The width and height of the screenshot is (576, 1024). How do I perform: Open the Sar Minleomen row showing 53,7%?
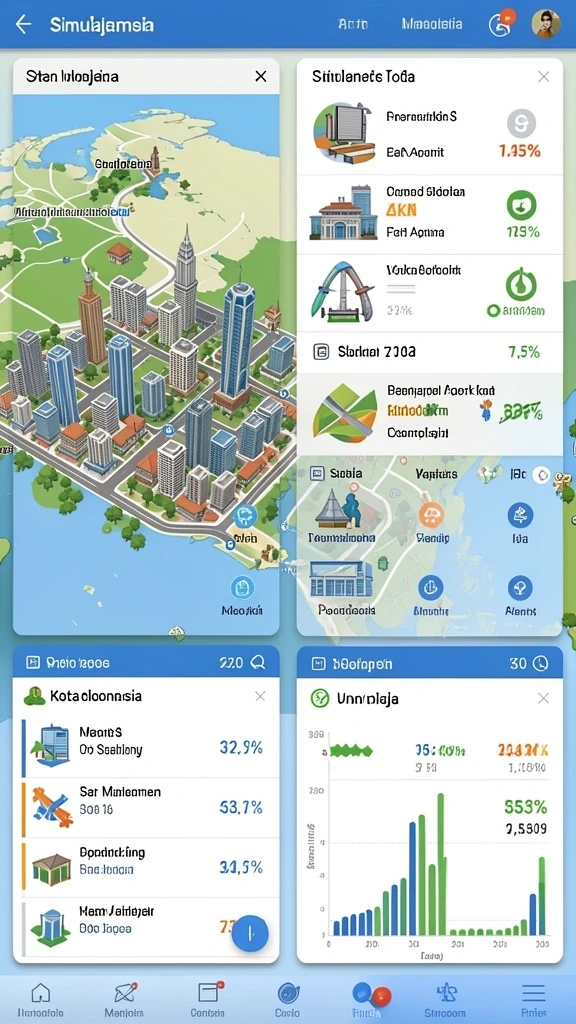click(x=146, y=808)
